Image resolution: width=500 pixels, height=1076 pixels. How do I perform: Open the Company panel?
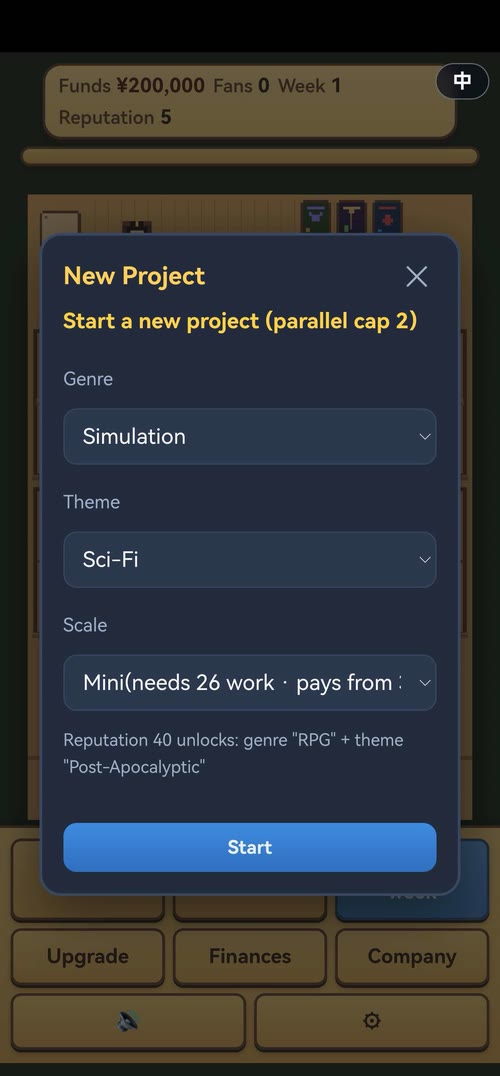(x=412, y=957)
